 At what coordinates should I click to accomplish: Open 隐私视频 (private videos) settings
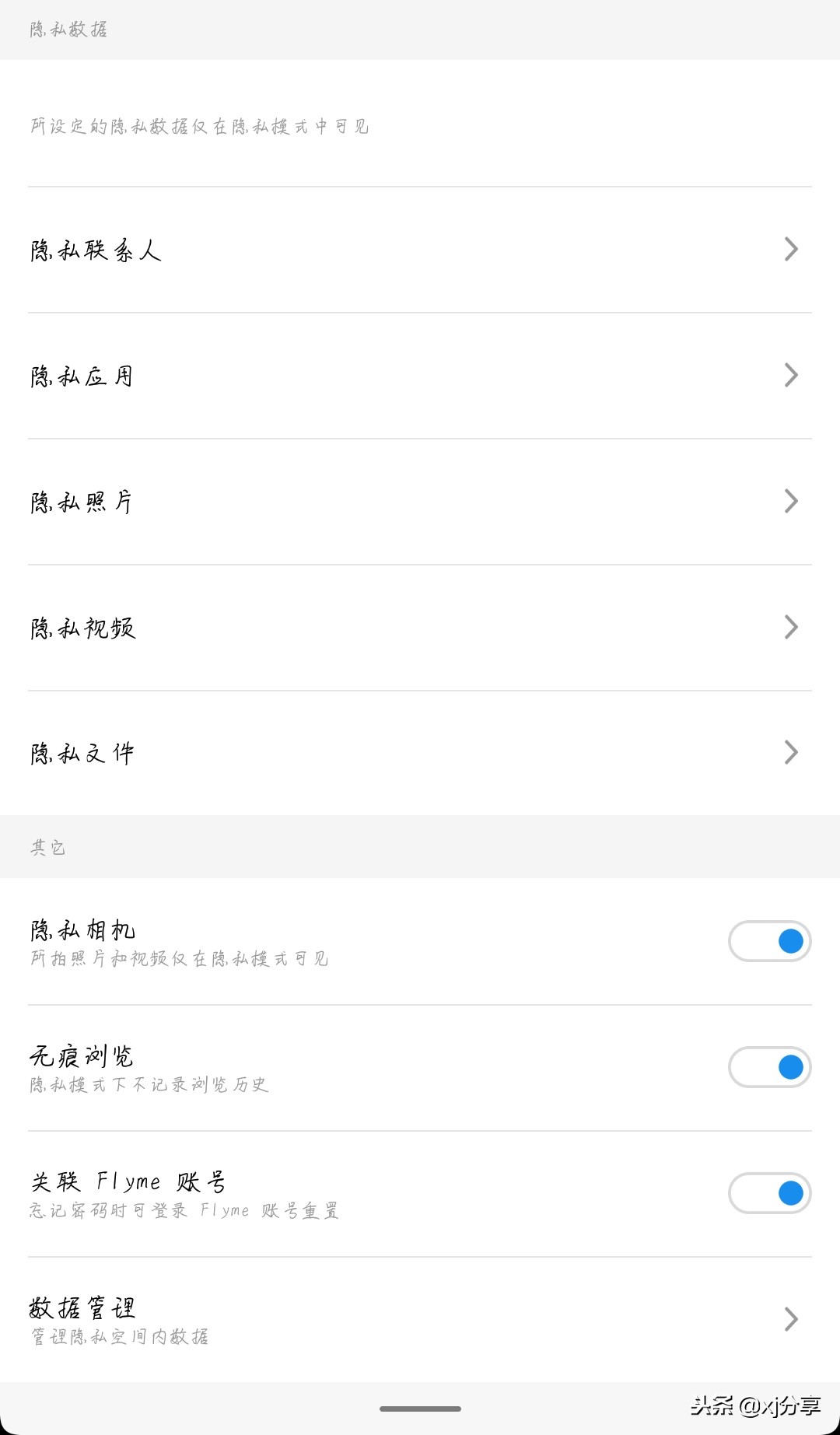point(420,628)
